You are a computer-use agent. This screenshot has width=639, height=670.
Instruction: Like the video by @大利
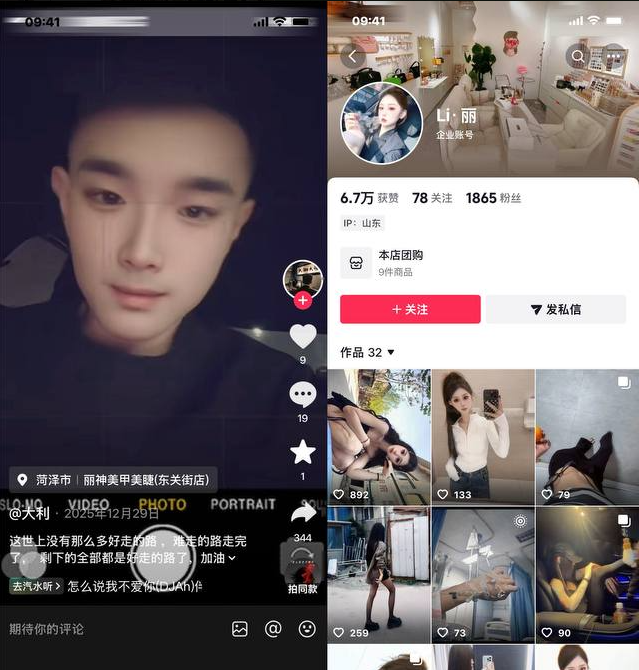pyautogui.click(x=302, y=337)
